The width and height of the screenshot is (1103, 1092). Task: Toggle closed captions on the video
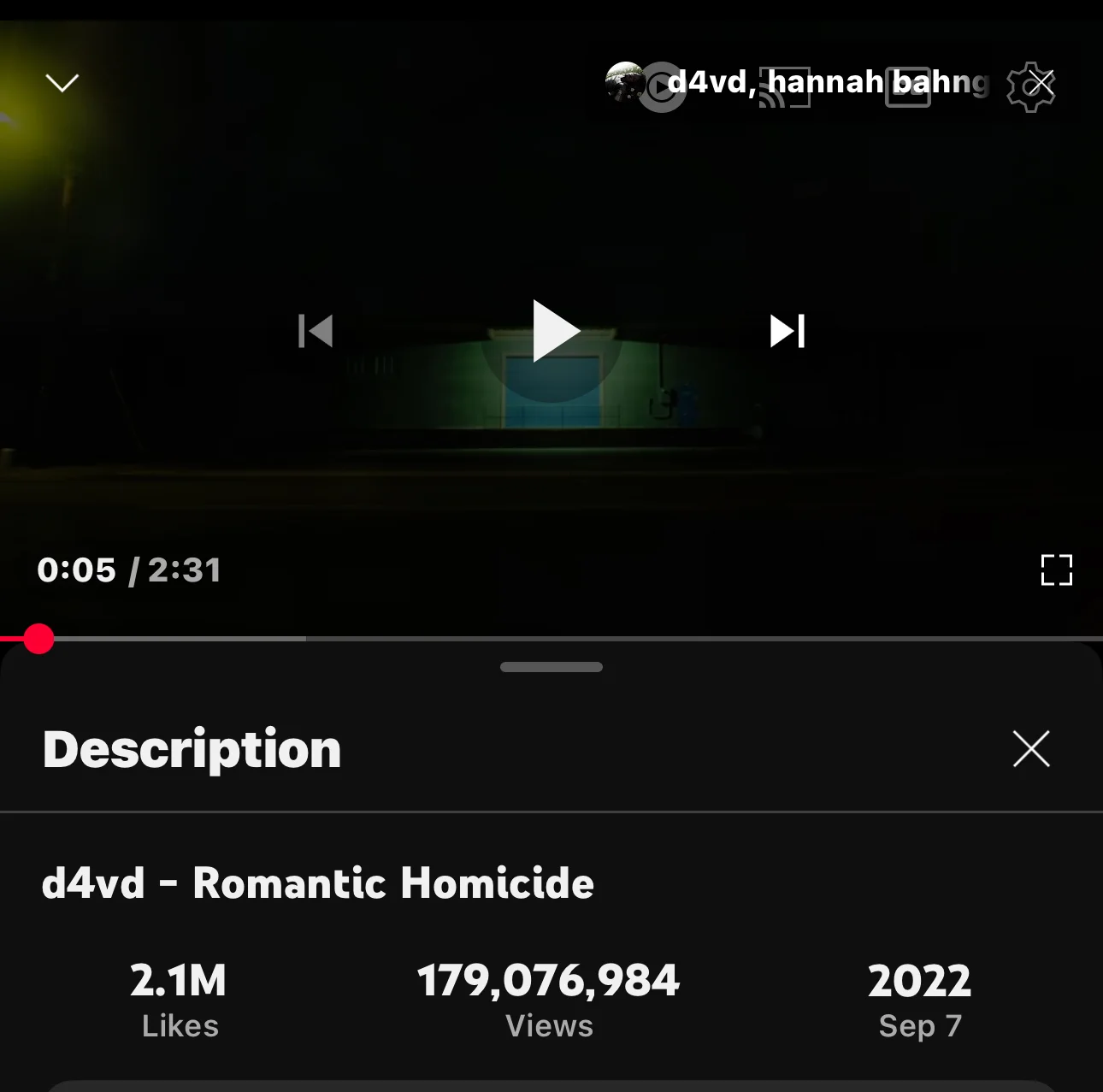click(x=908, y=87)
